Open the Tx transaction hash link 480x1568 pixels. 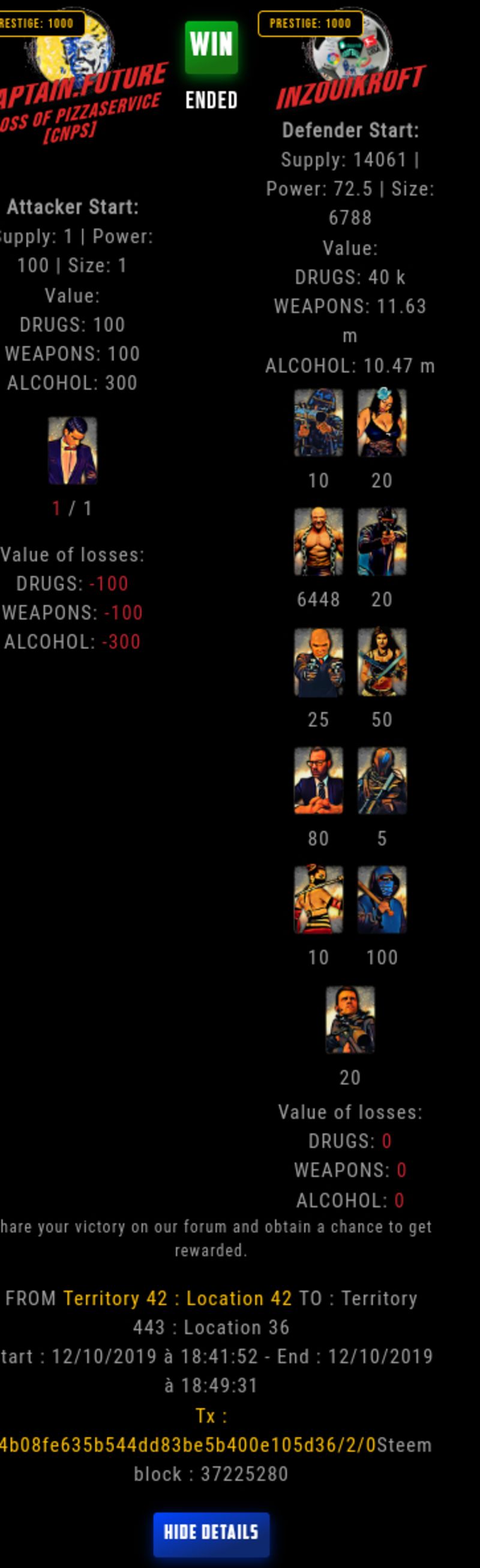pos(188,1445)
